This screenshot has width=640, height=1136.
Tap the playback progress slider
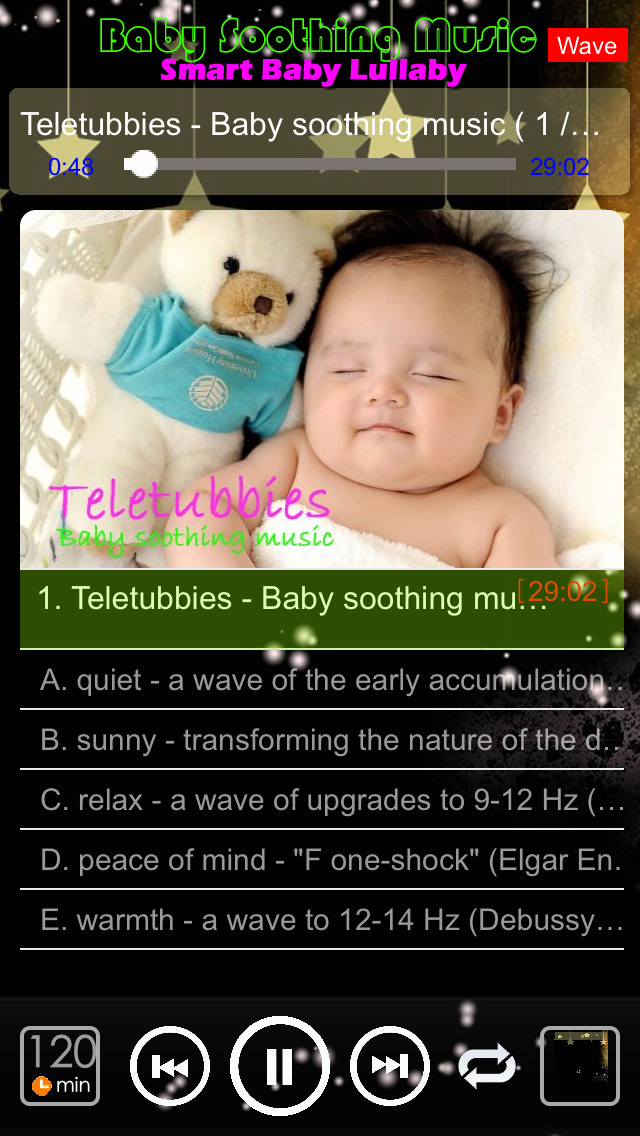320,164
